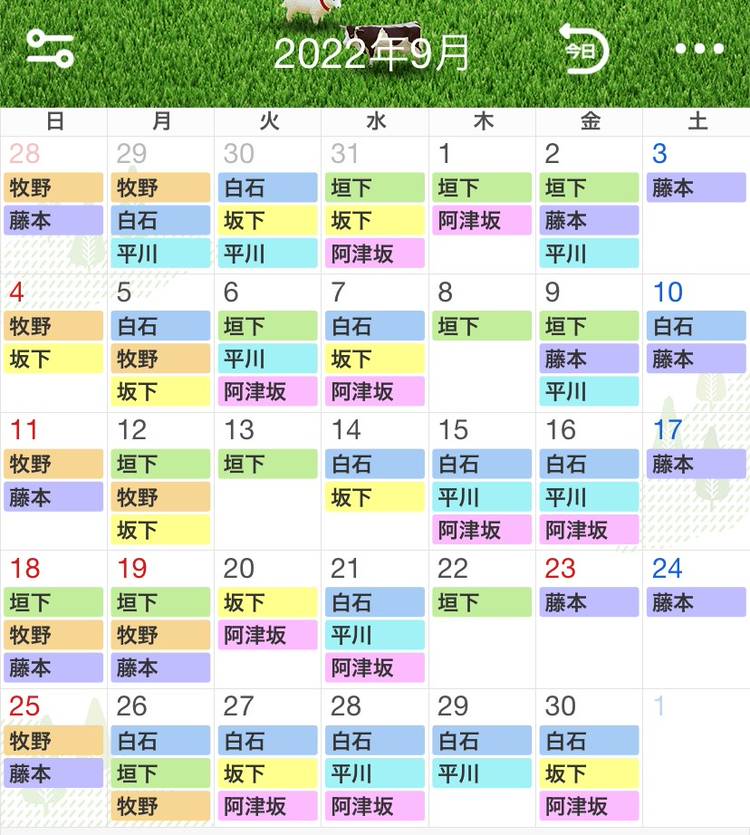Select Friday September 30
750x835 pixels.
[589, 757]
